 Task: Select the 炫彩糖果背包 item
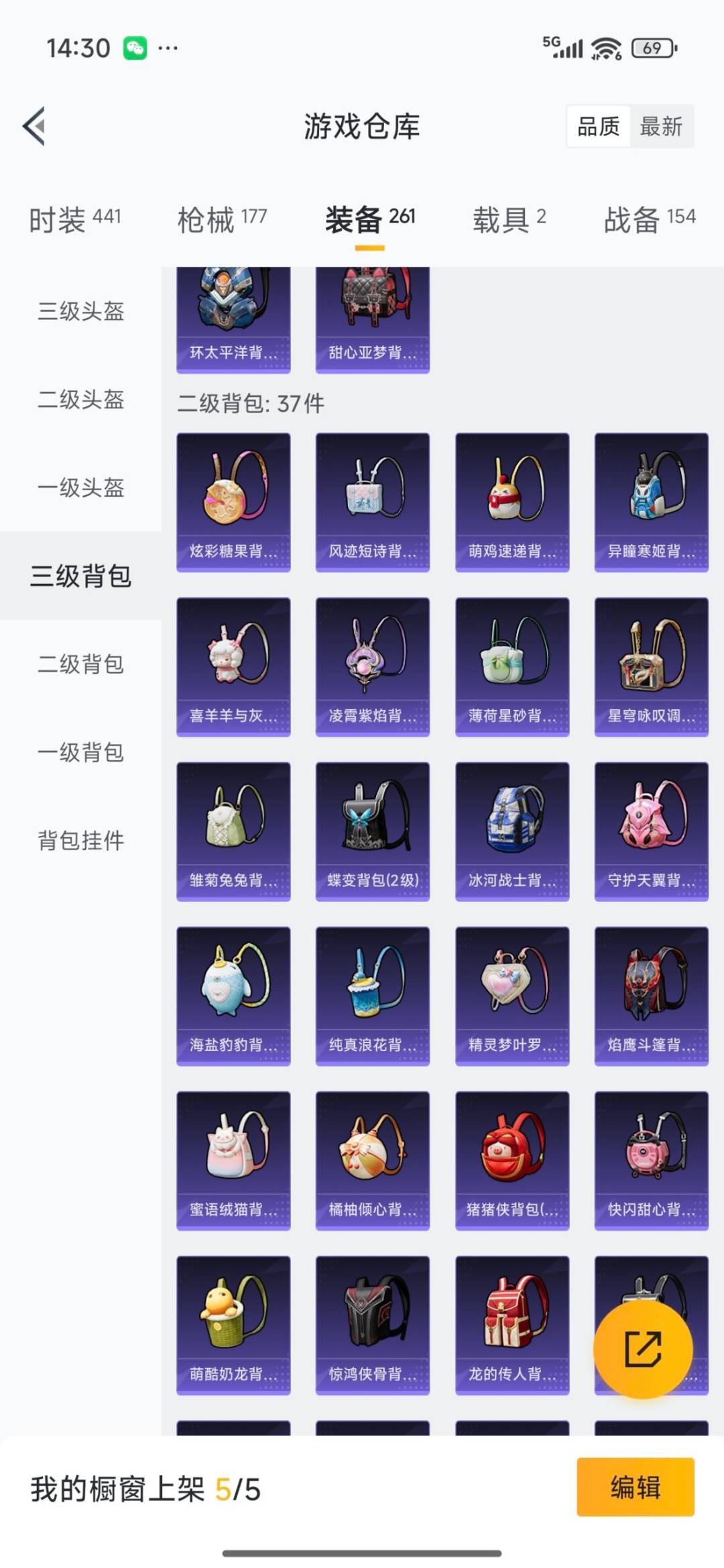pyautogui.click(x=233, y=499)
